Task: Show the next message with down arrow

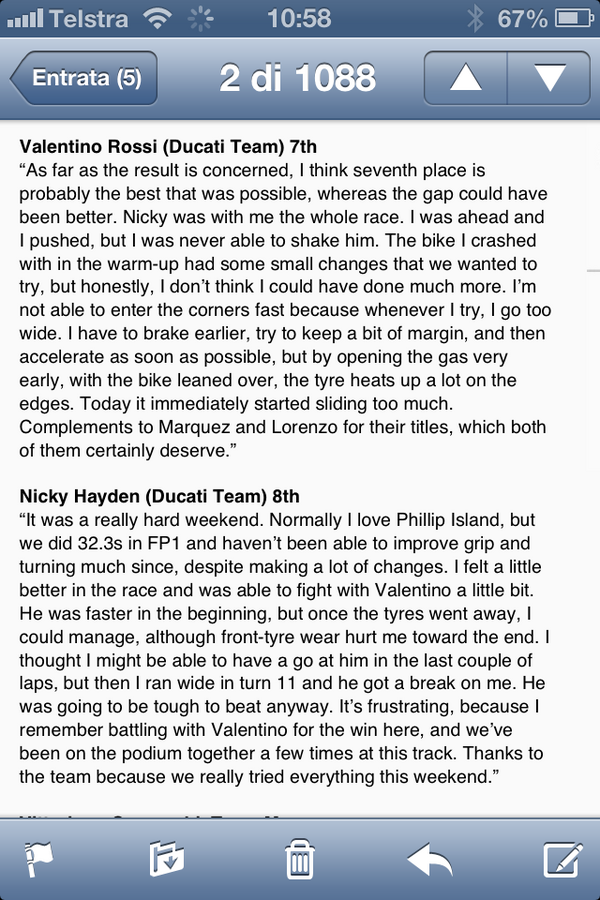Action: 549,78
